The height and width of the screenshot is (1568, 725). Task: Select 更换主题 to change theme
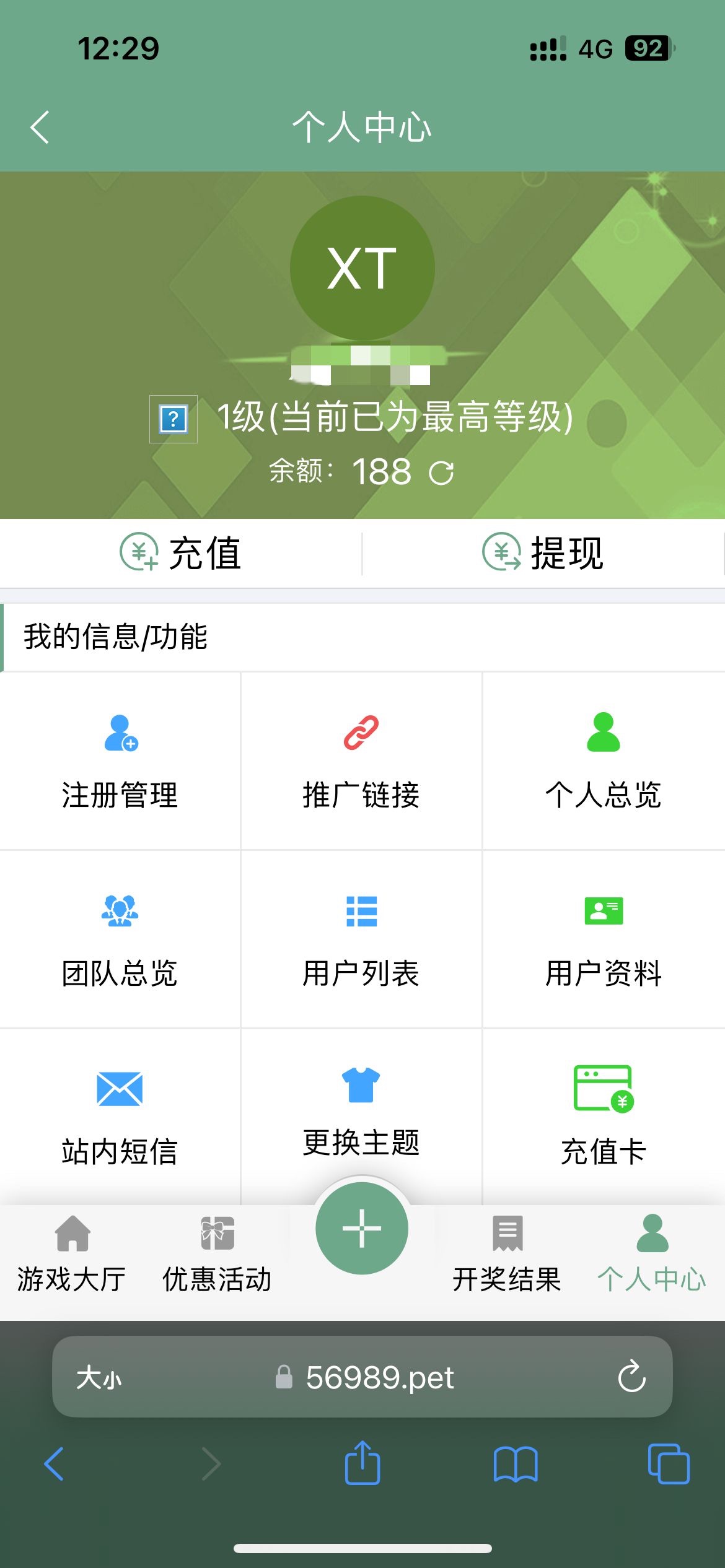point(361,1112)
